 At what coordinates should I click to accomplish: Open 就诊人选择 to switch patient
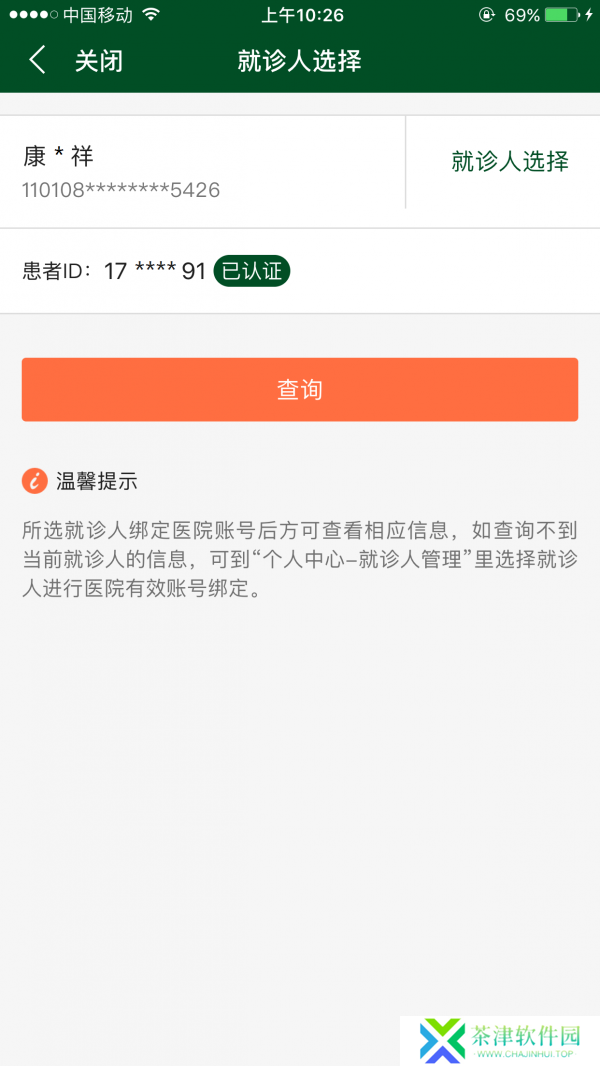[510, 162]
